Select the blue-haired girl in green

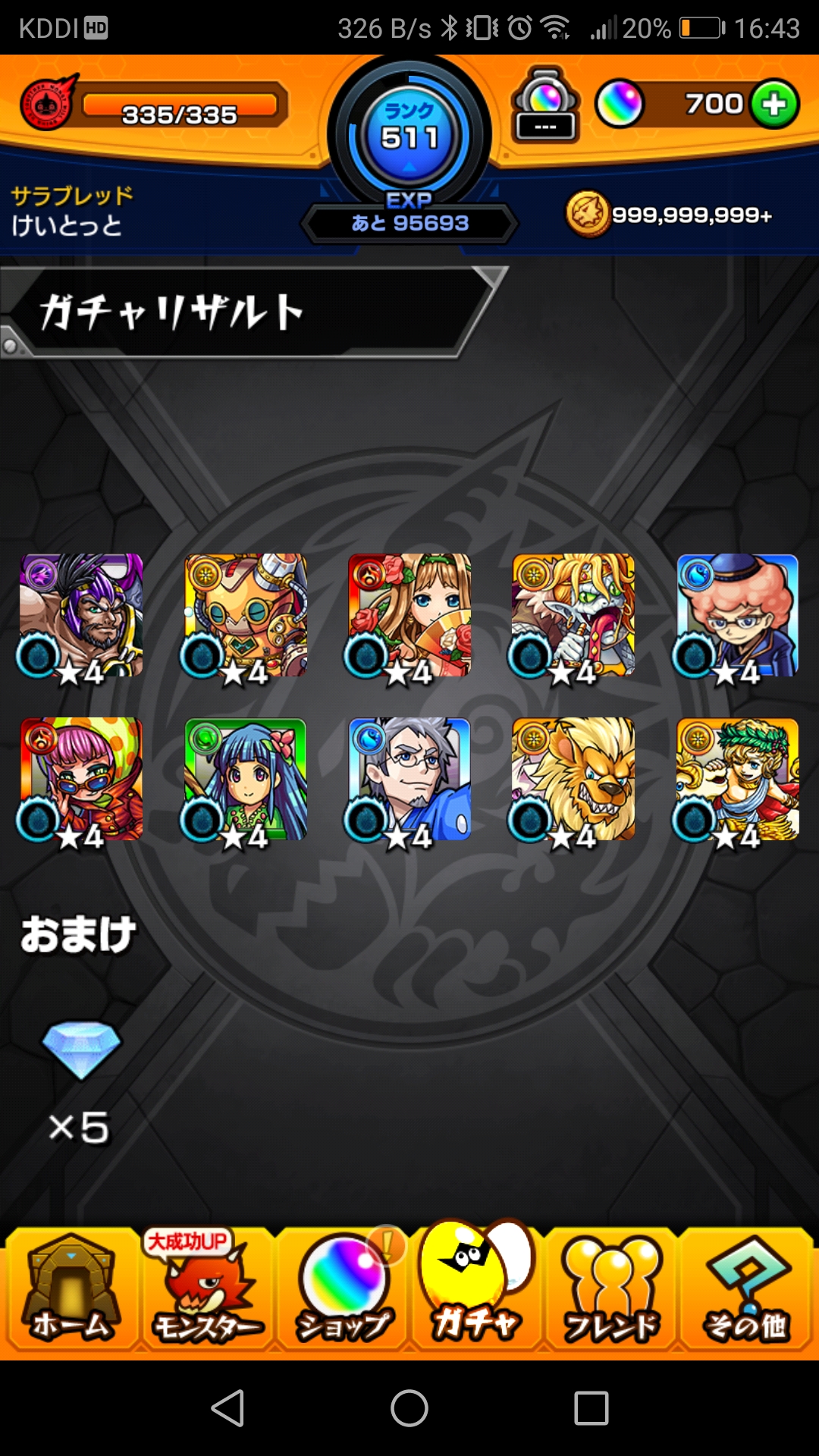pos(246,780)
